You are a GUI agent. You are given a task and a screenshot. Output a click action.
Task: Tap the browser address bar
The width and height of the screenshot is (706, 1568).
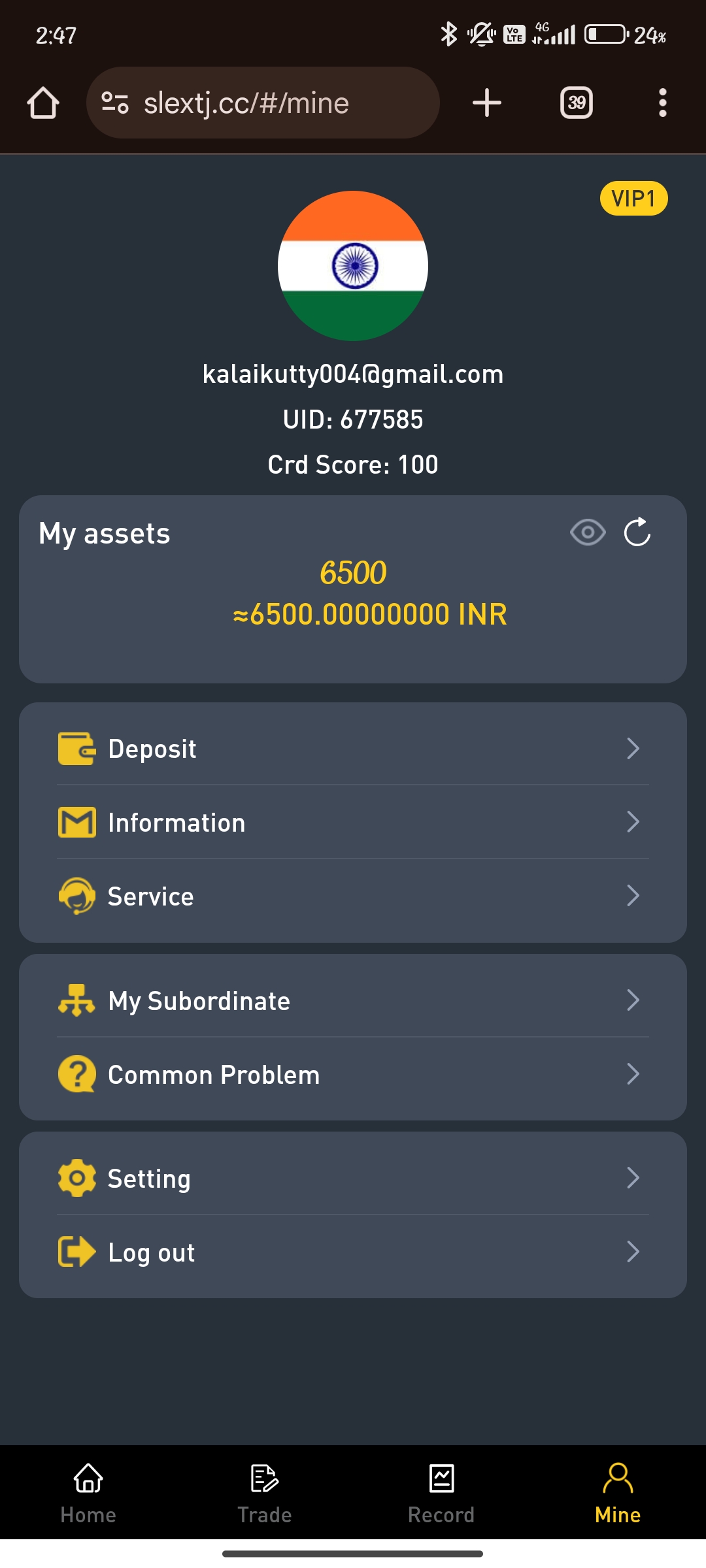pyautogui.click(x=263, y=103)
